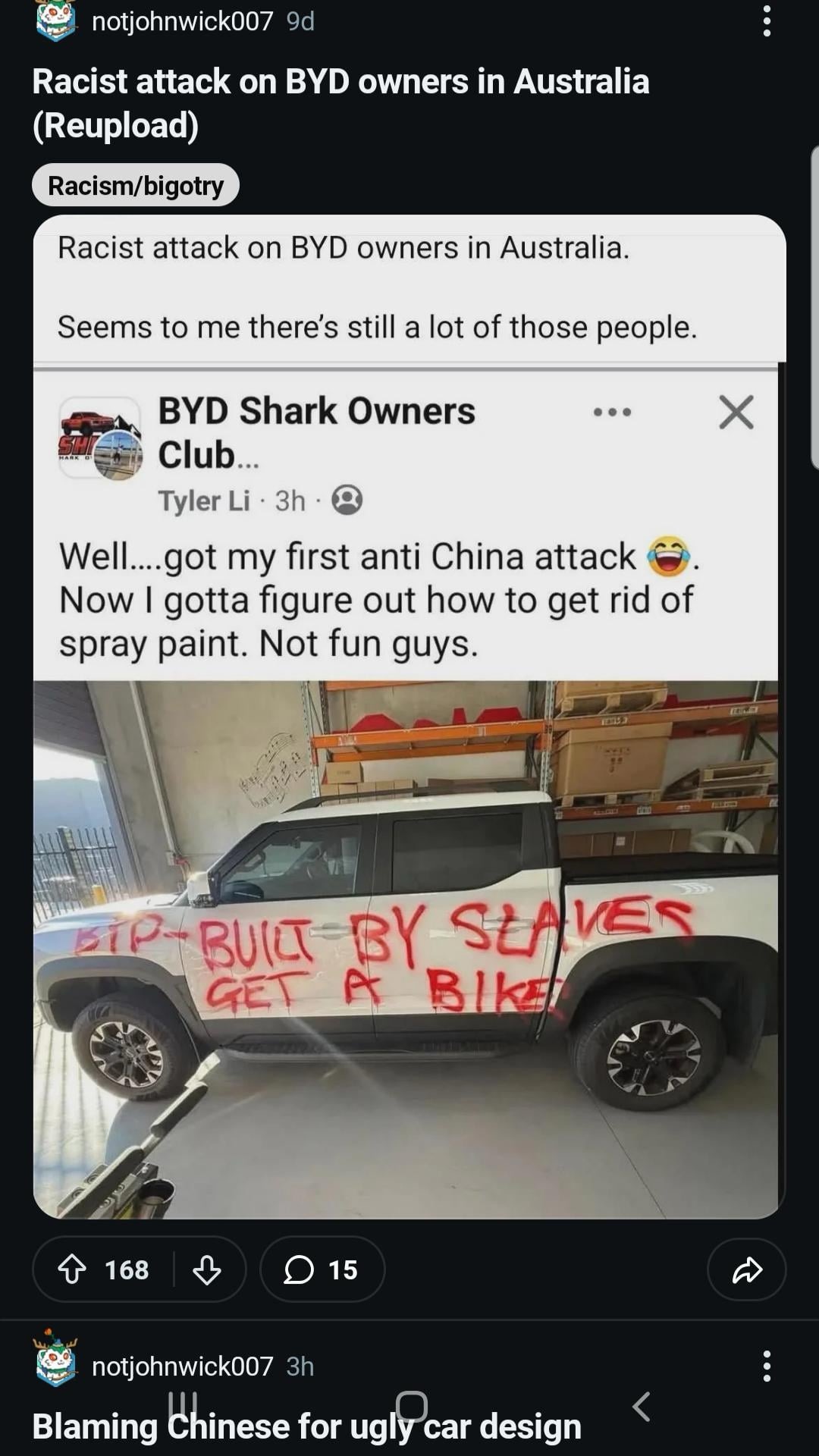Go back with system back button
Screen dimensions: 819x1456
coord(642,1407)
